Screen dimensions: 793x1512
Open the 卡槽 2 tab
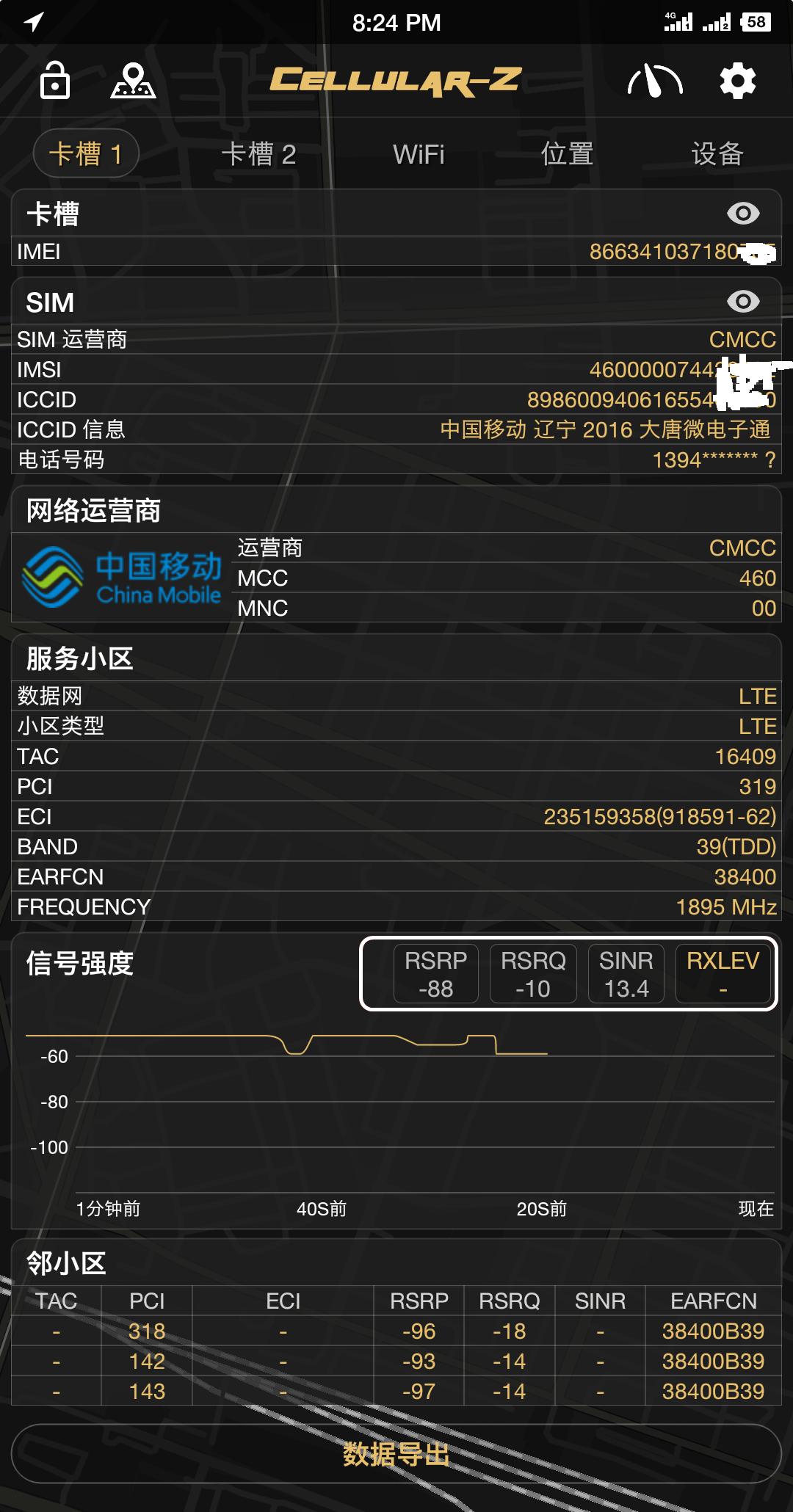258,154
